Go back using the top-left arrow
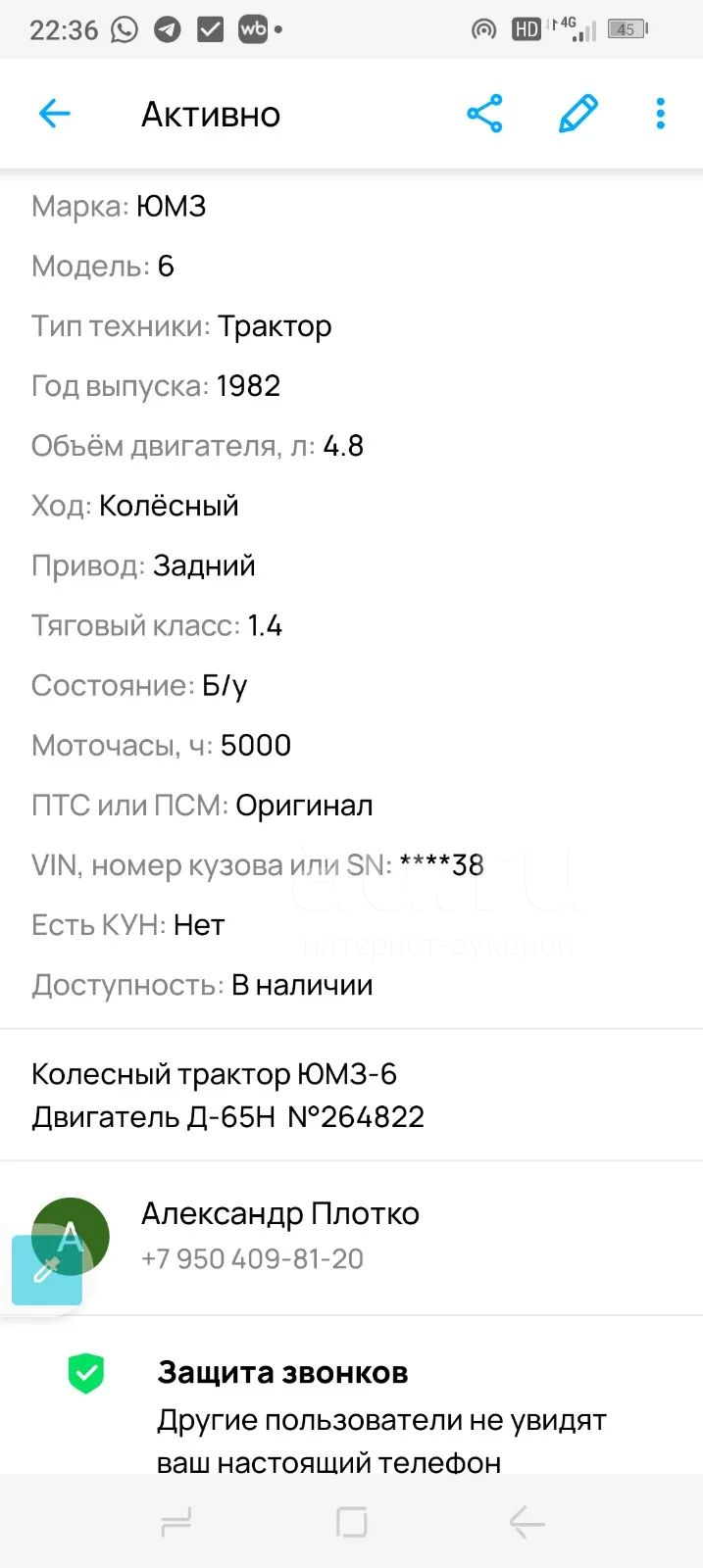The width and height of the screenshot is (703, 1568). [55, 114]
